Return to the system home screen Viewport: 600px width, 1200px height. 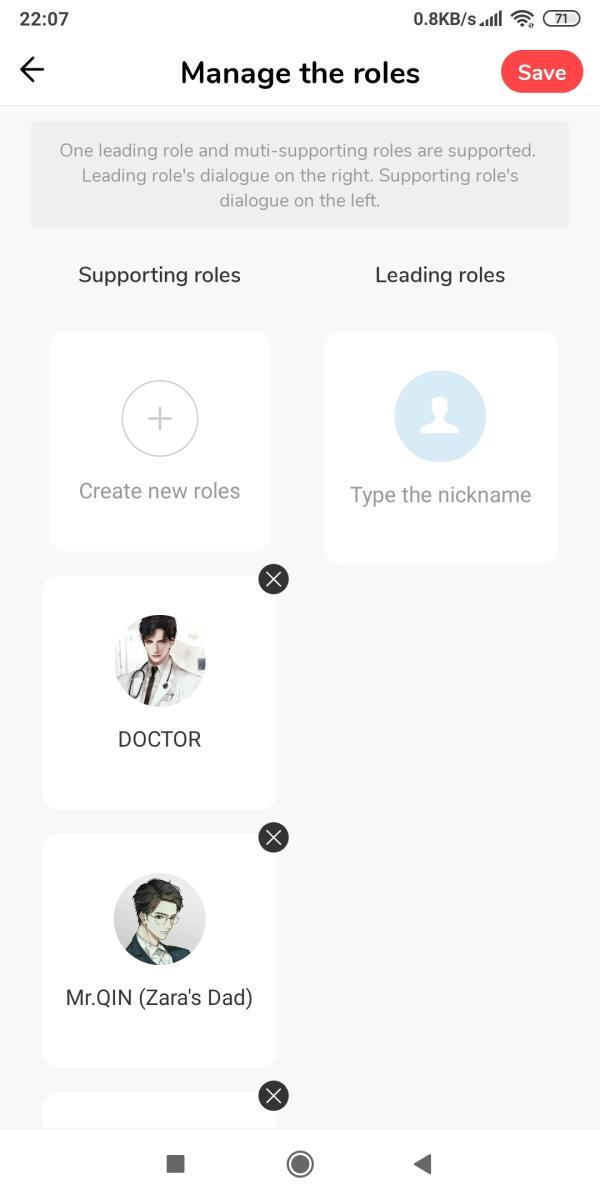click(300, 1163)
